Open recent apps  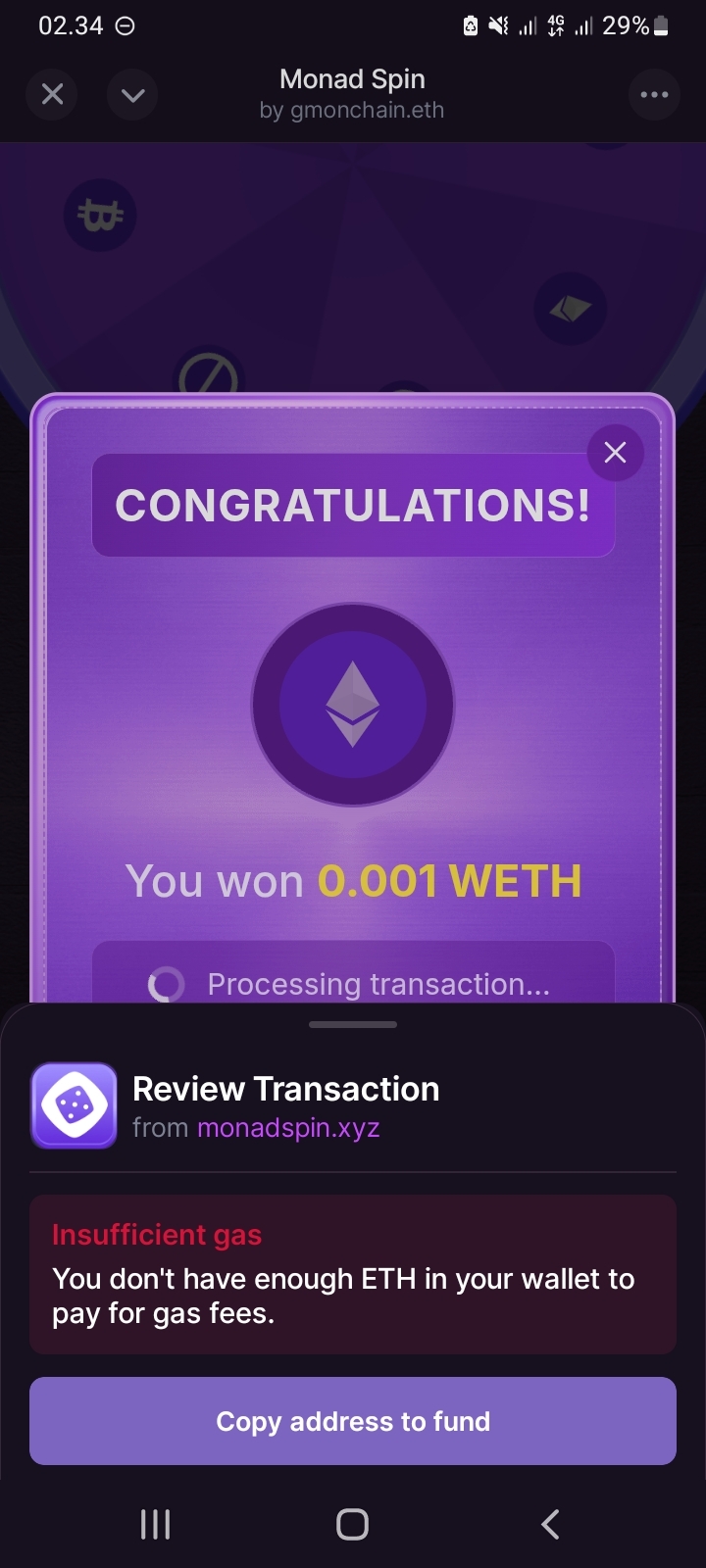click(x=155, y=1524)
